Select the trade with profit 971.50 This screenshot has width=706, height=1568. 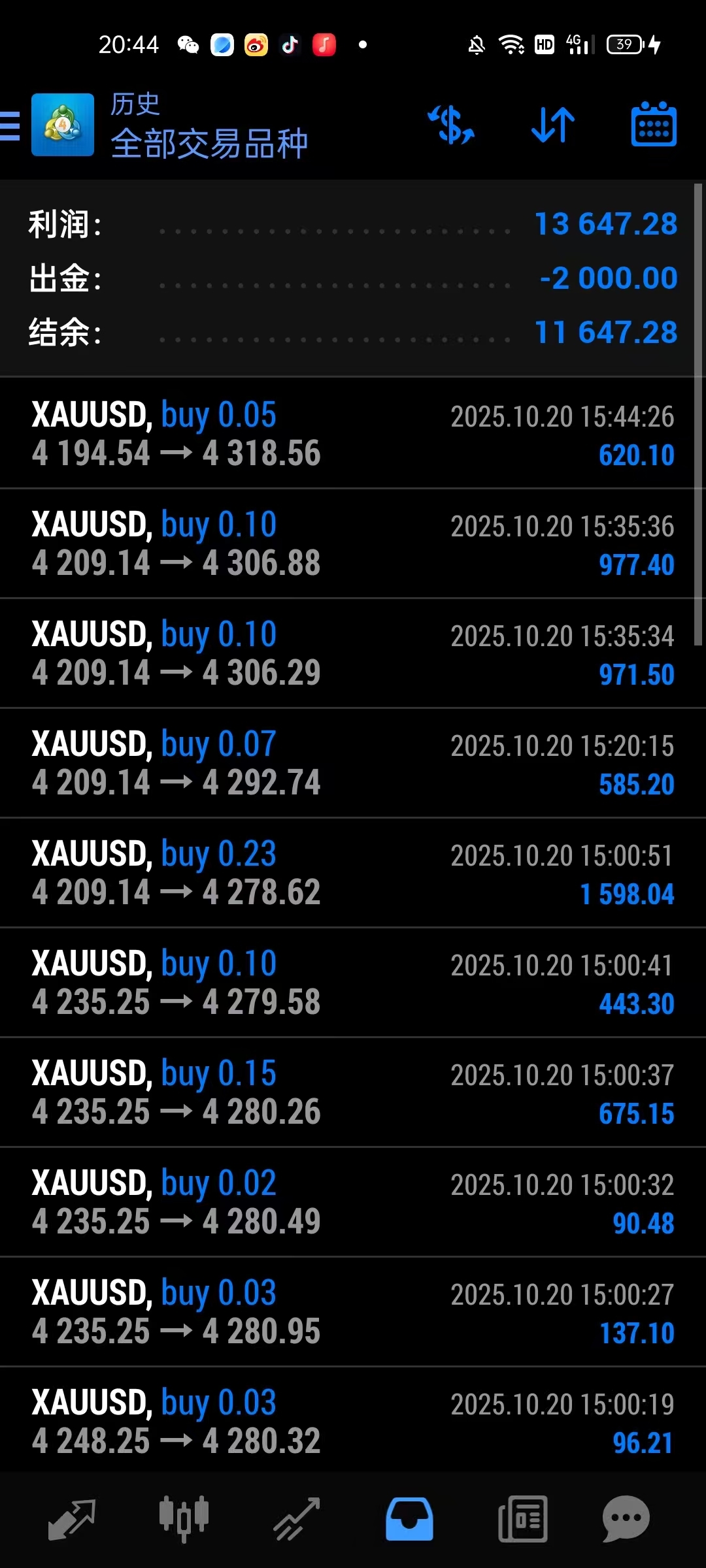(353, 653)
